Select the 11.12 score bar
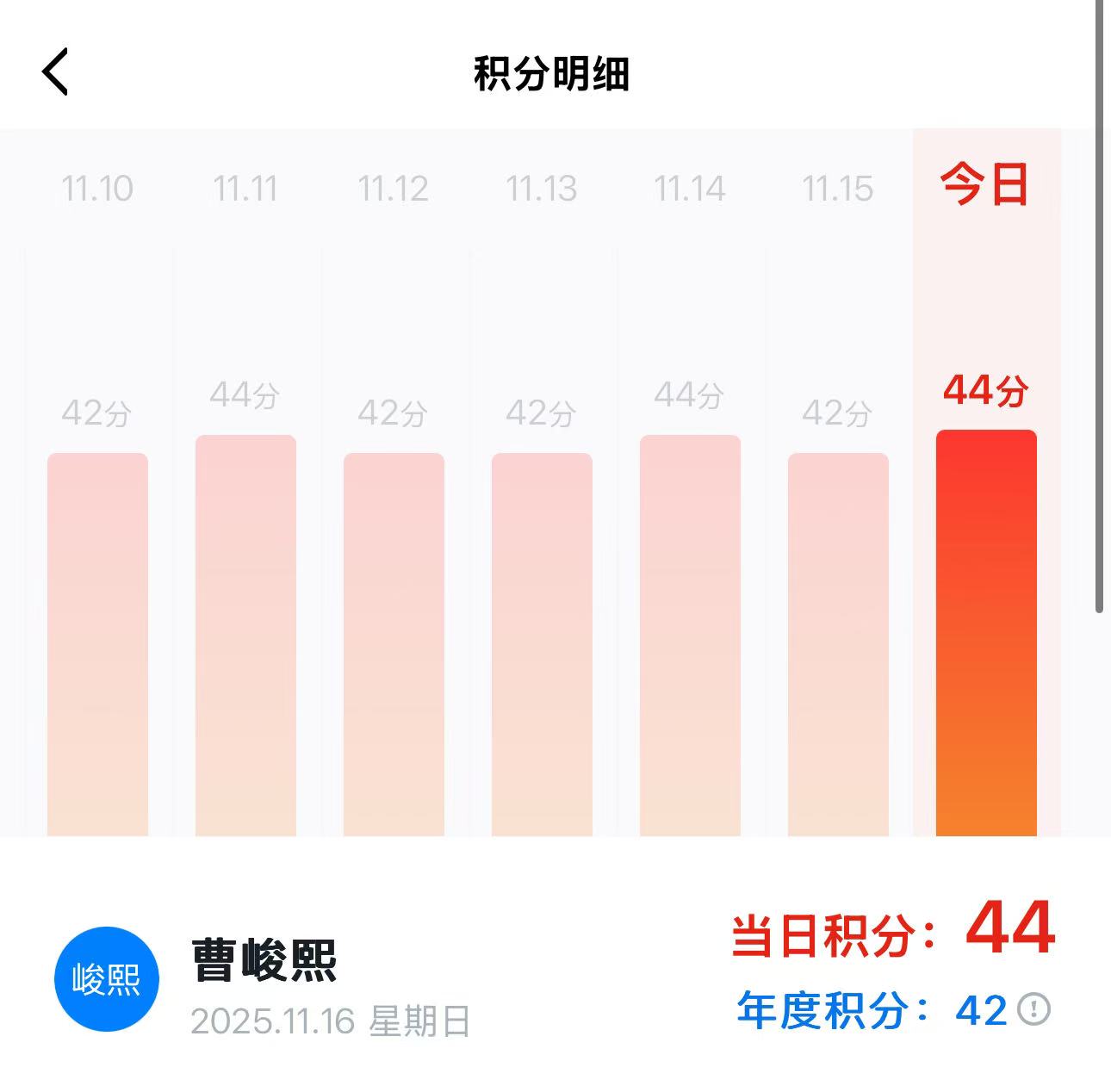 click(x=394, y=643)
